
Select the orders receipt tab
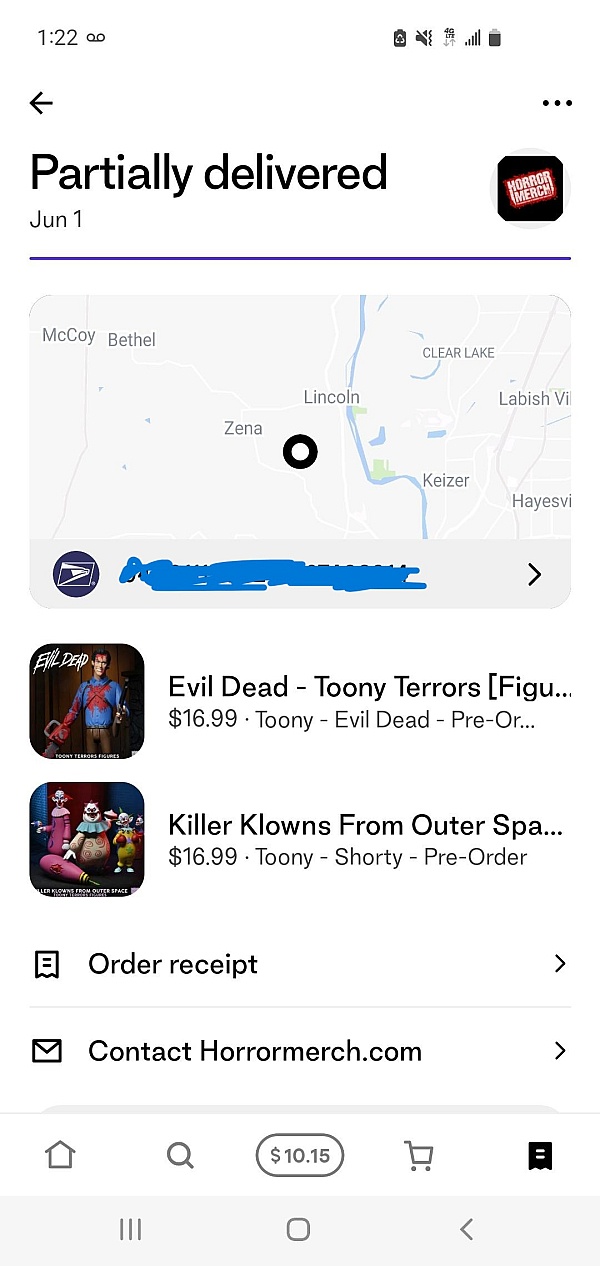[x=540, y=1156]
